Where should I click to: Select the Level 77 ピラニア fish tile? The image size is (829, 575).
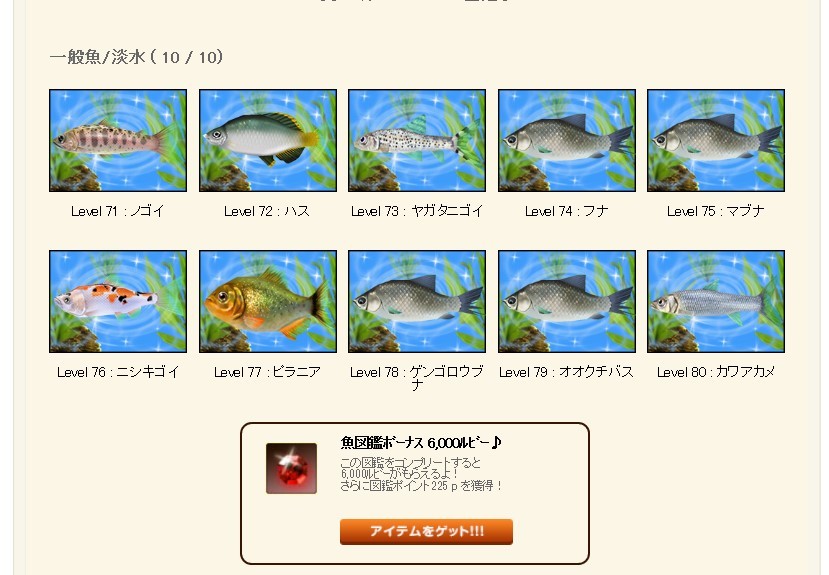coord(268,301)
